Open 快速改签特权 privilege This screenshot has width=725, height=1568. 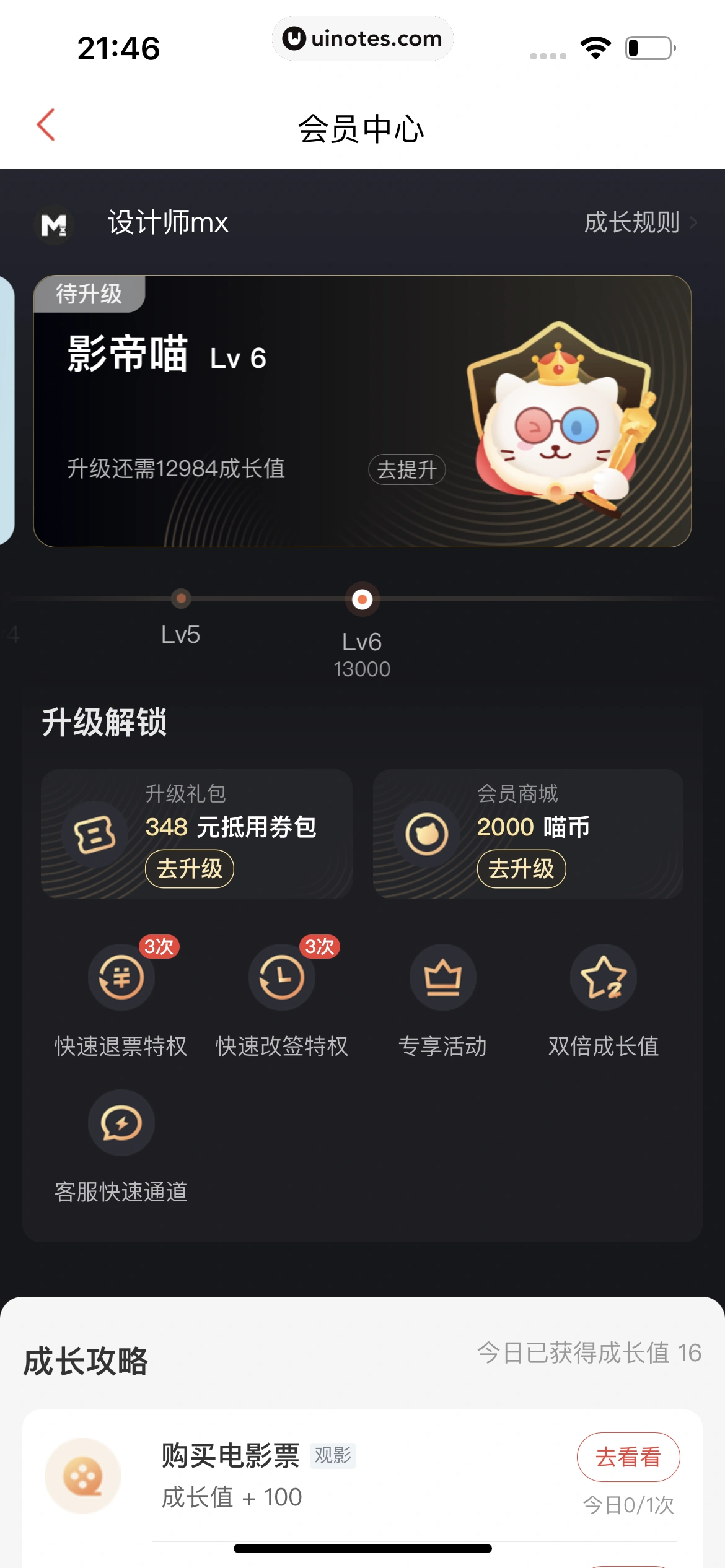[282, 978]
